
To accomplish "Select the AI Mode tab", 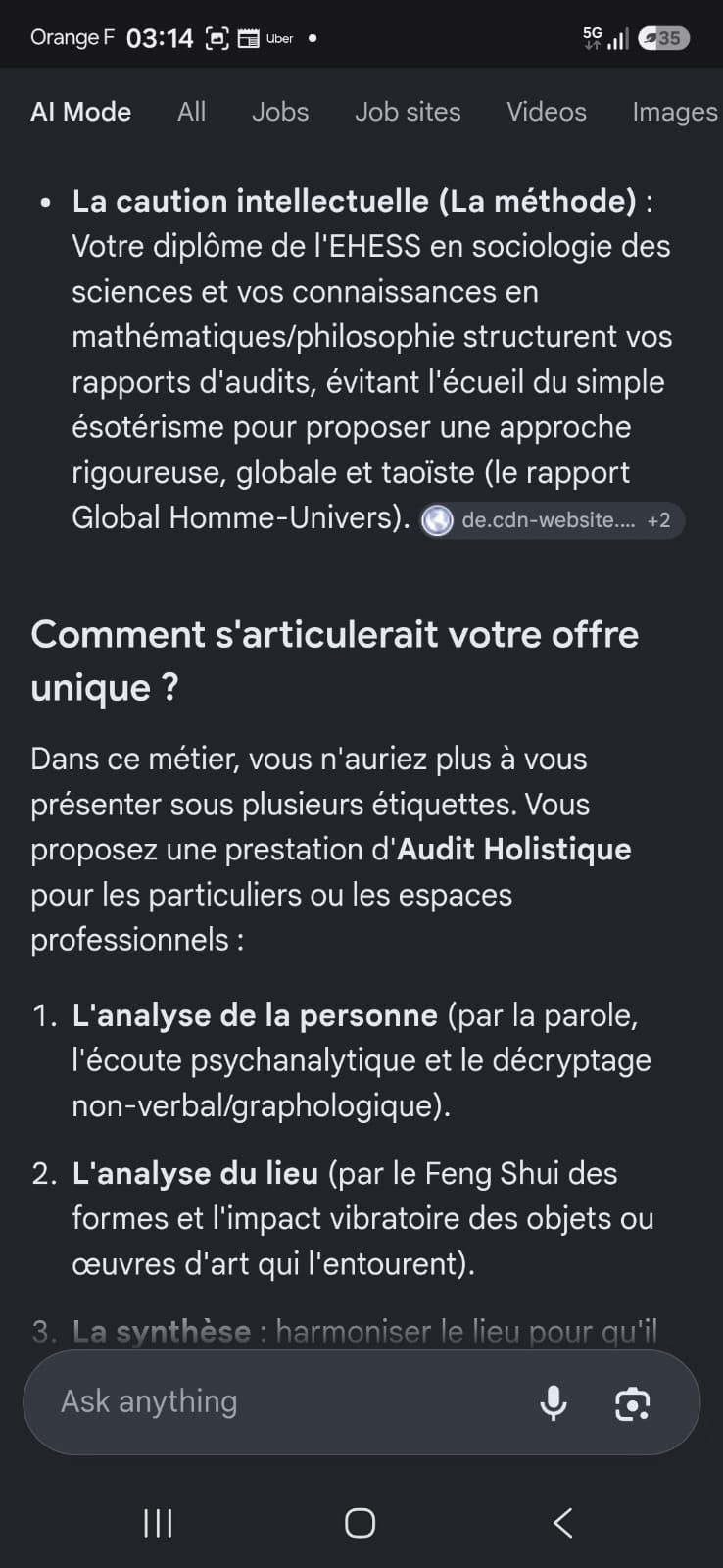I will point(80,112).
